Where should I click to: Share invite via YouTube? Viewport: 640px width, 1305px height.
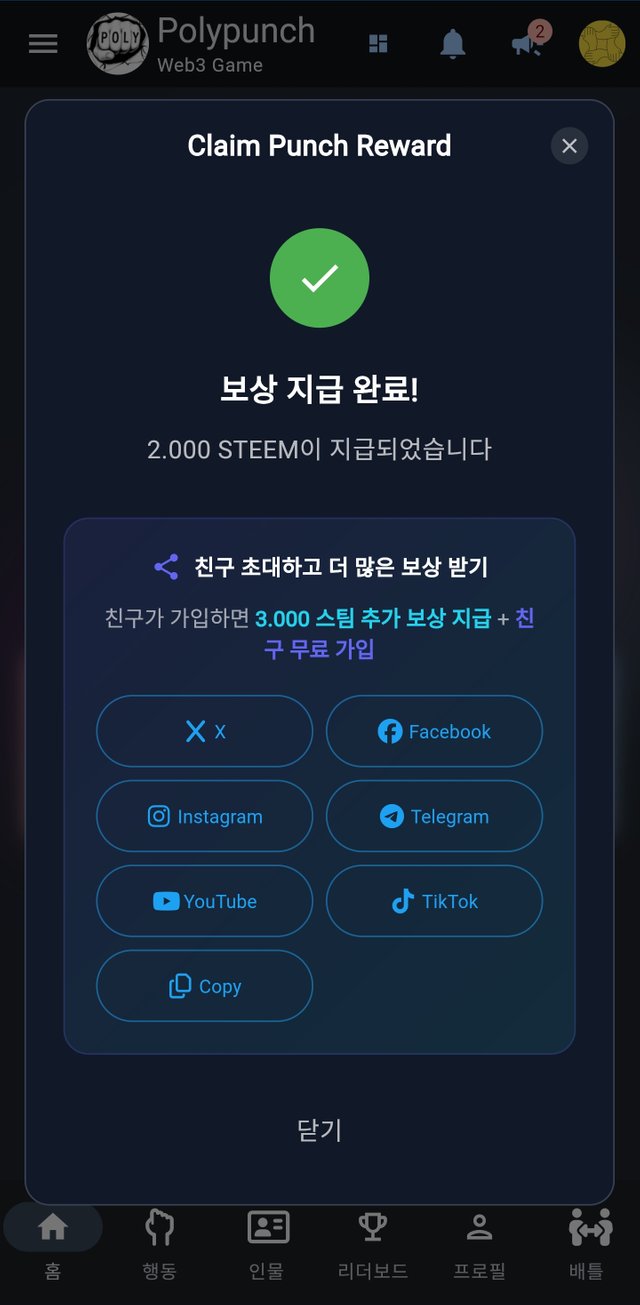204,901
